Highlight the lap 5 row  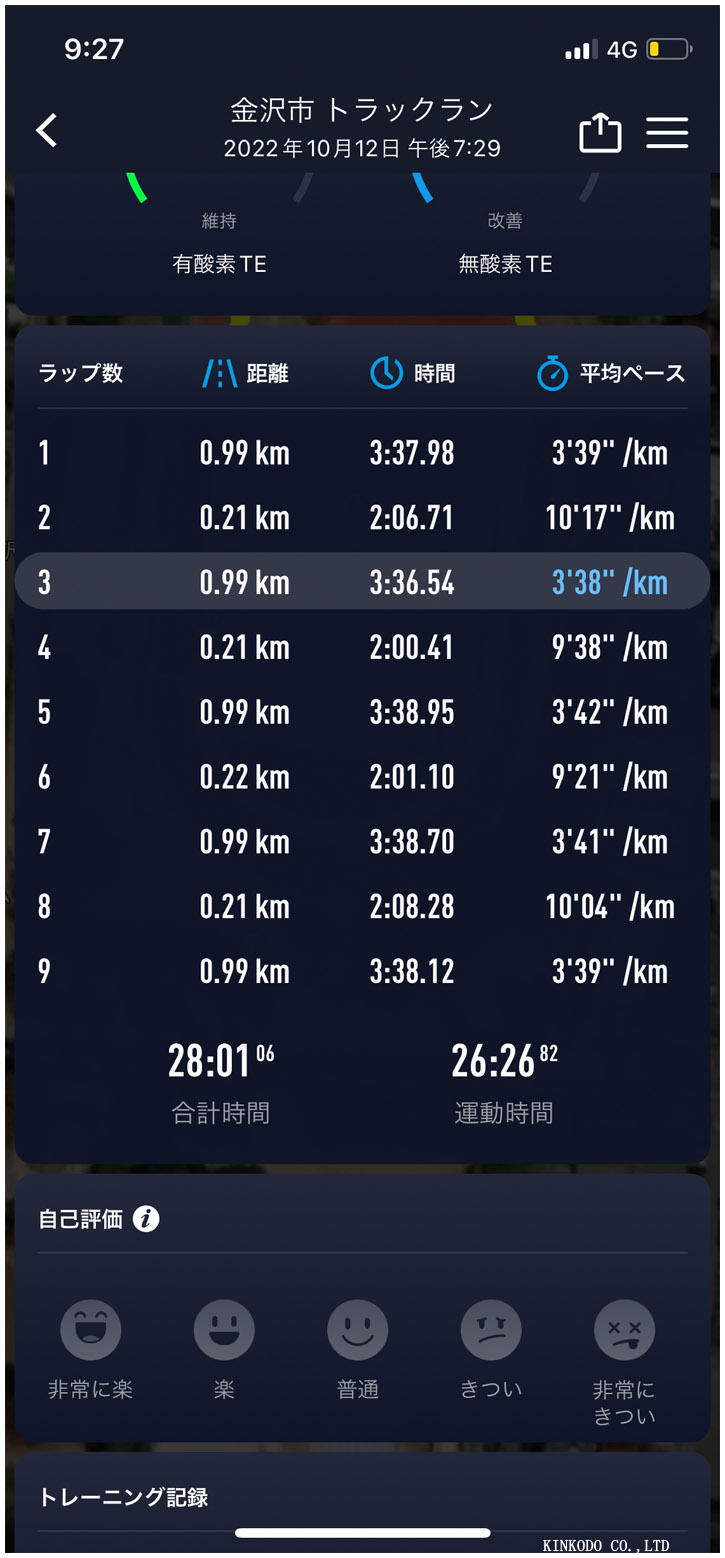(362, 712)
